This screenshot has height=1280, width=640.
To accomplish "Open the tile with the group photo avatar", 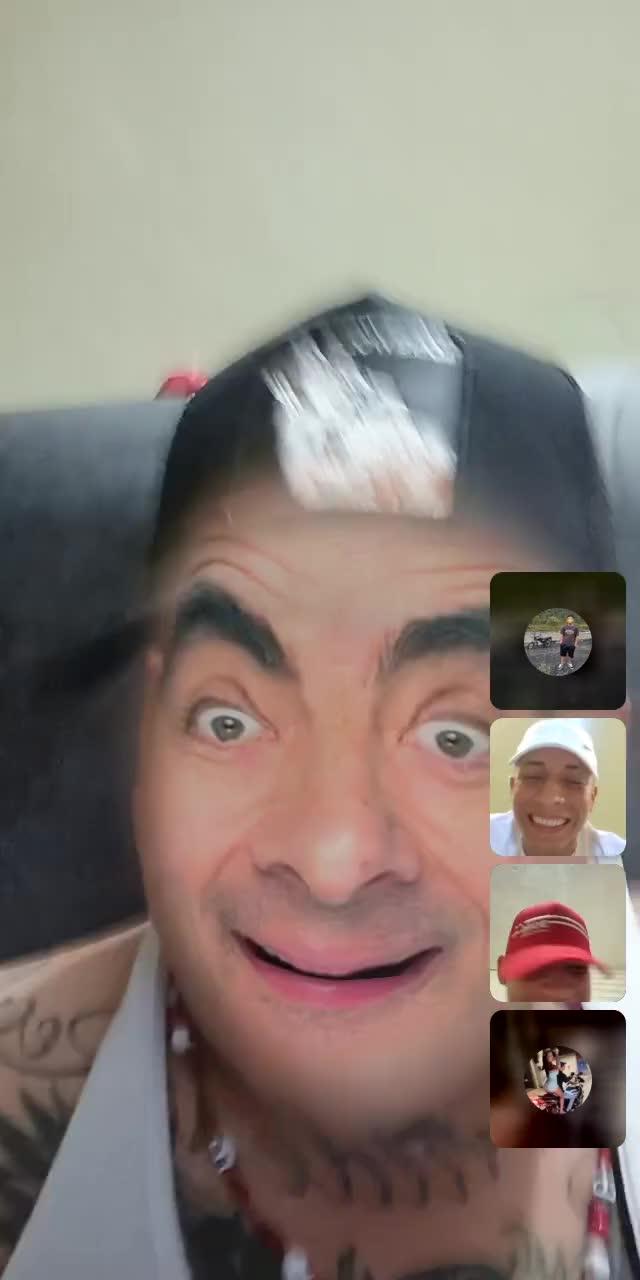I will pyautogui.click(x=557, y=1079).
